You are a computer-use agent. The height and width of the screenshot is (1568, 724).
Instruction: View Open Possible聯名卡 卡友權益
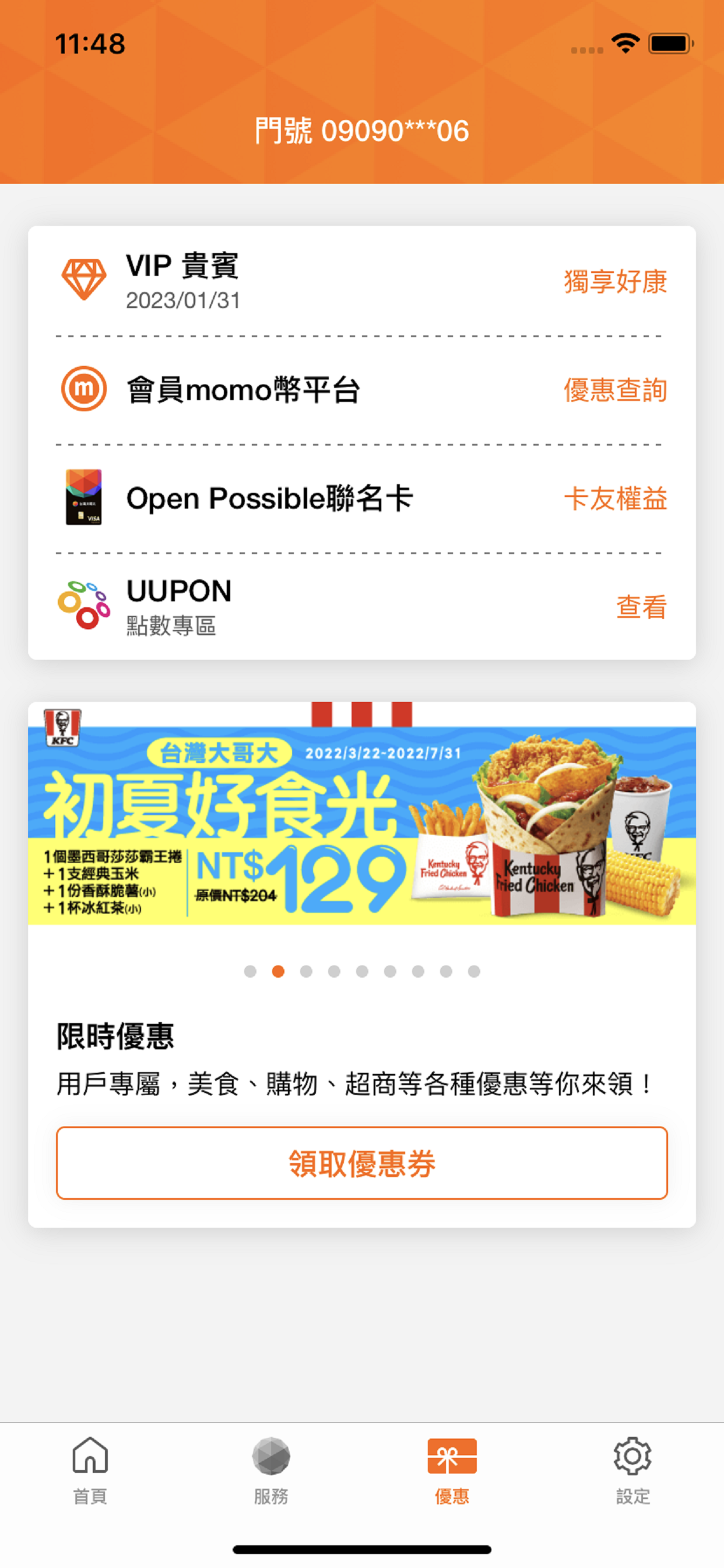pos(614,499)
